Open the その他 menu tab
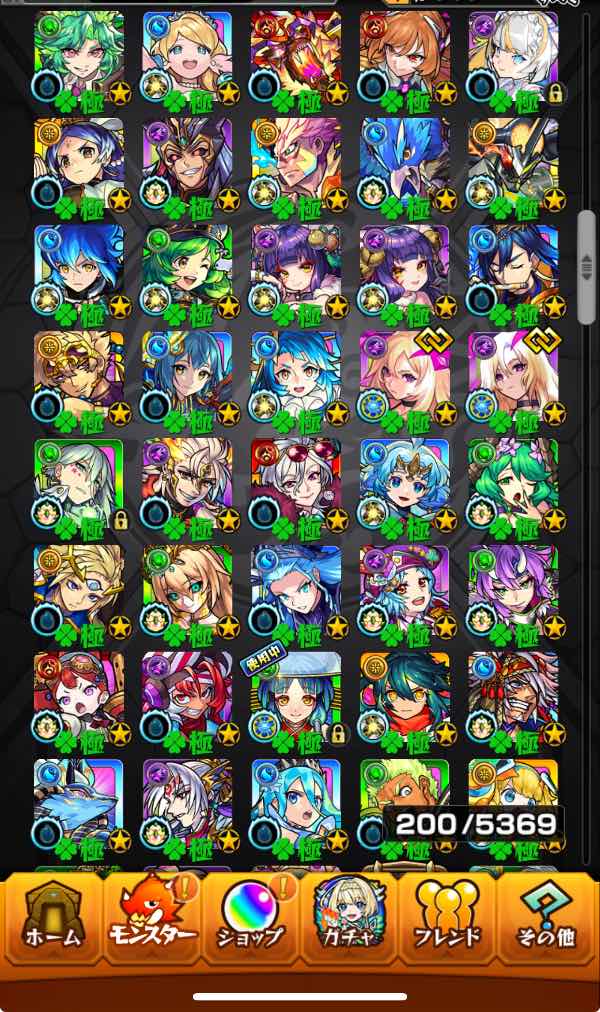600x1012 pixels. (x=546, y=921)
